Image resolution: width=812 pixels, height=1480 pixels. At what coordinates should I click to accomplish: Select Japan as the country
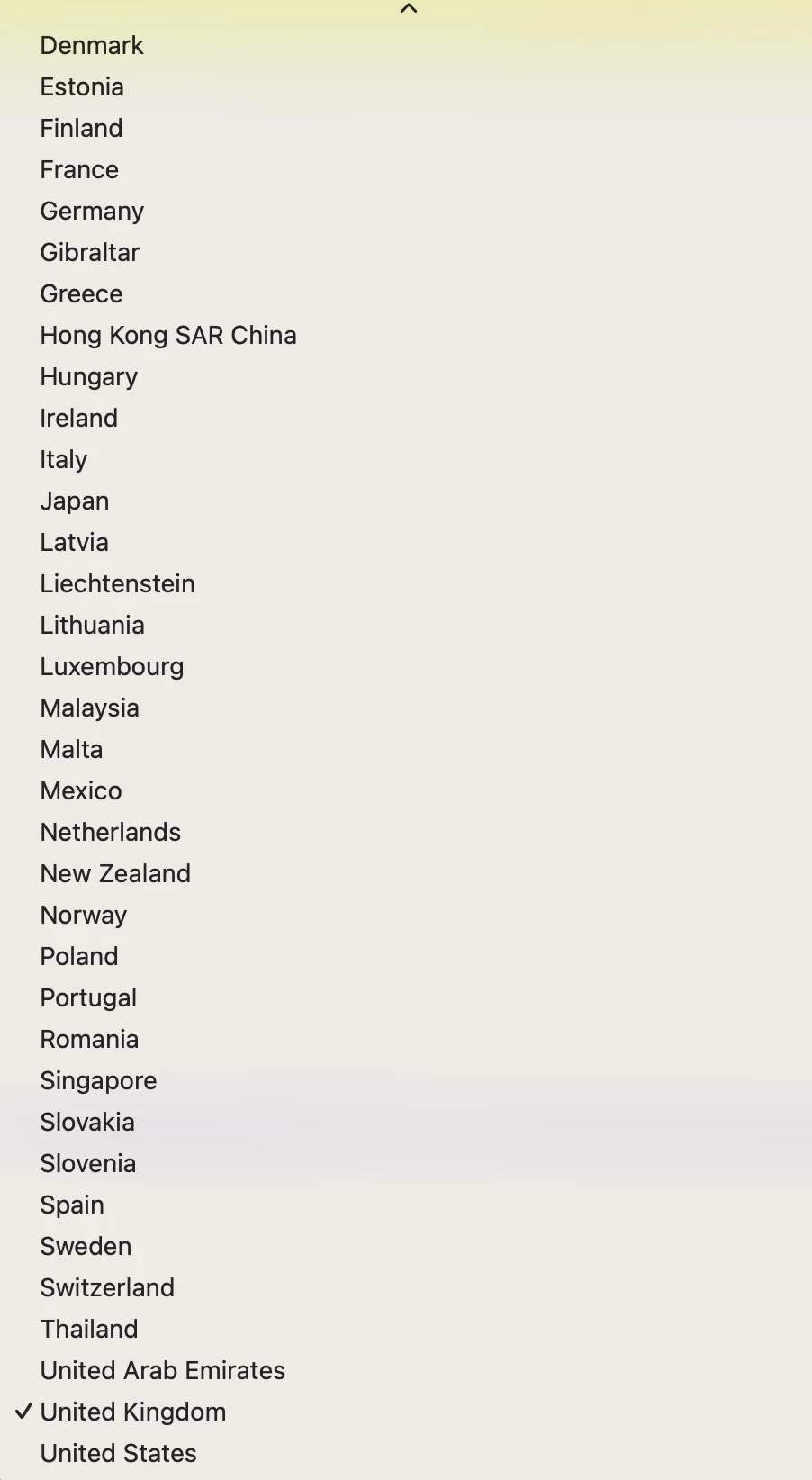coord(406,501)
